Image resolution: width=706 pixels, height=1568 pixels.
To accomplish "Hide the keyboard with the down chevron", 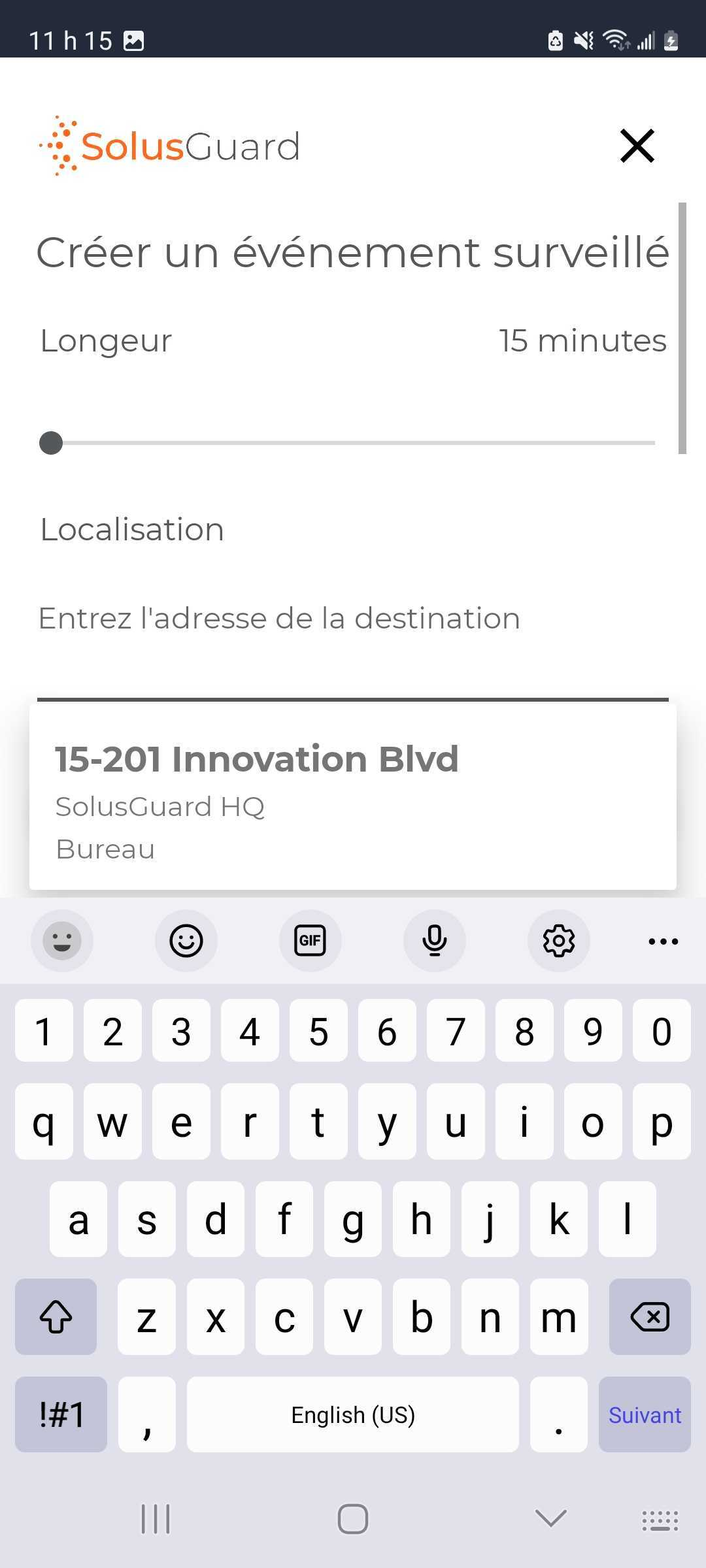I will point(550,1518).
